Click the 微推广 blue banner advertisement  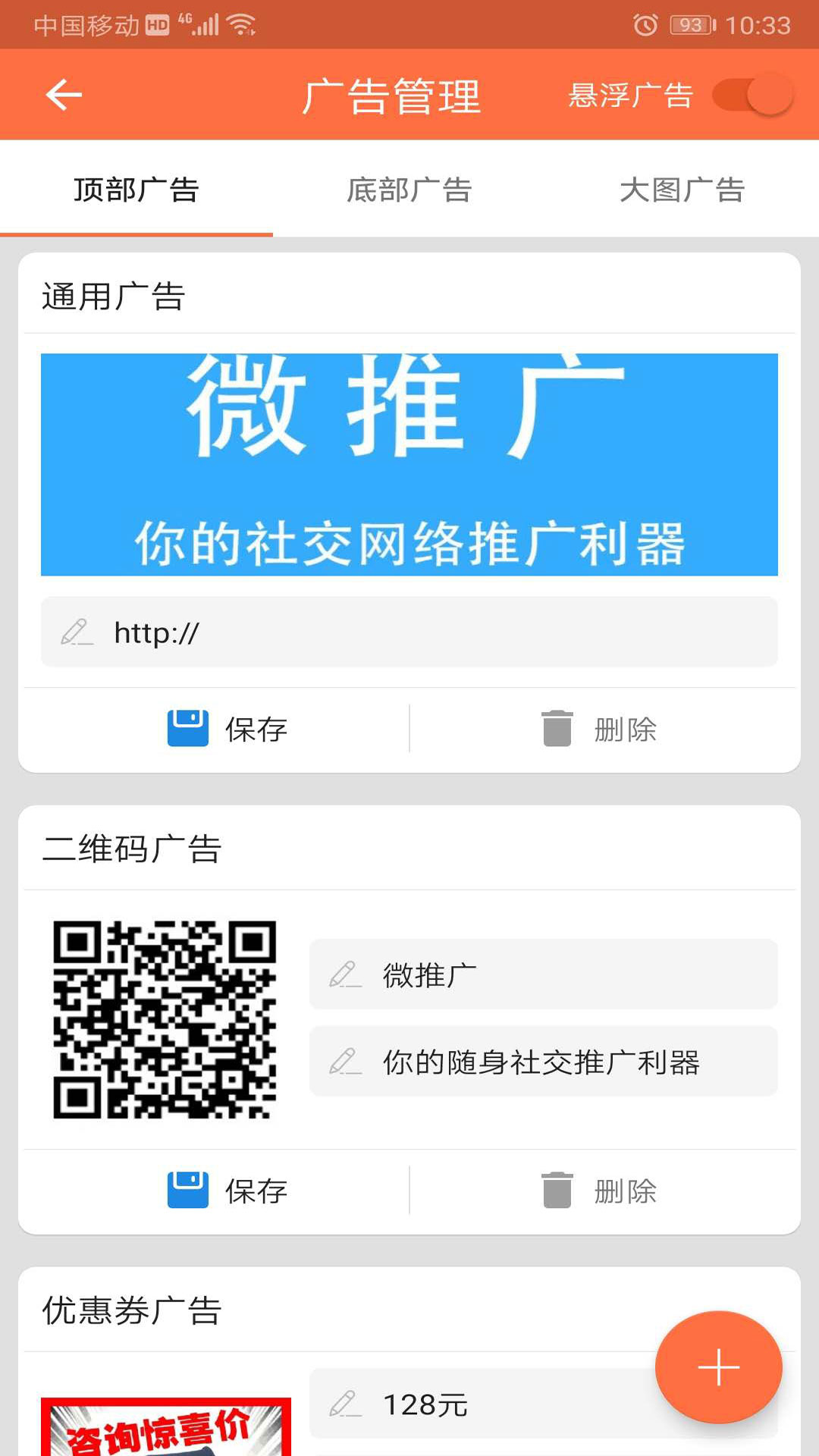(409, 463)
